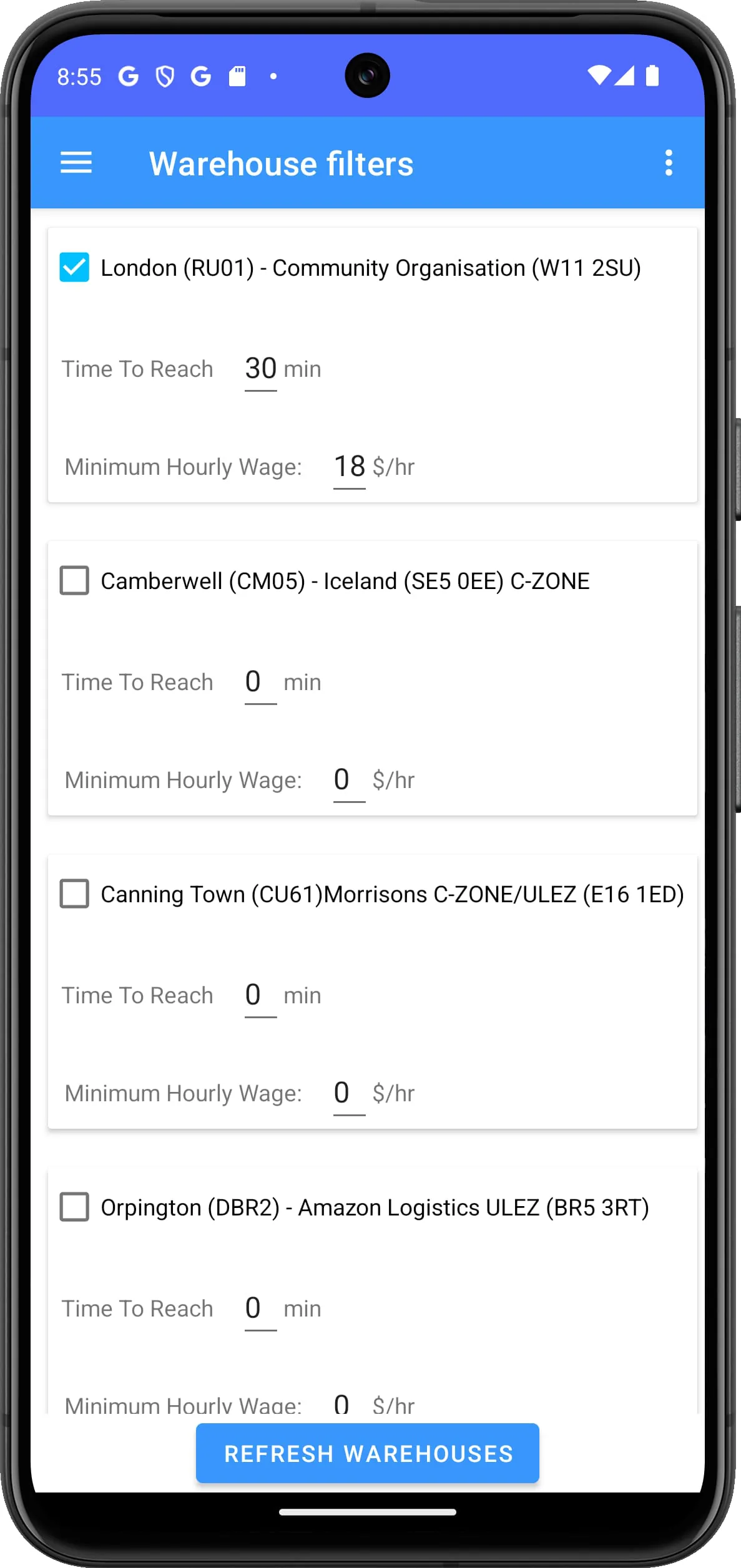Edit London's Time To Reach value
Image resolution: width=741 pixels, height=1568 pixels.
[x=261, y=369]
